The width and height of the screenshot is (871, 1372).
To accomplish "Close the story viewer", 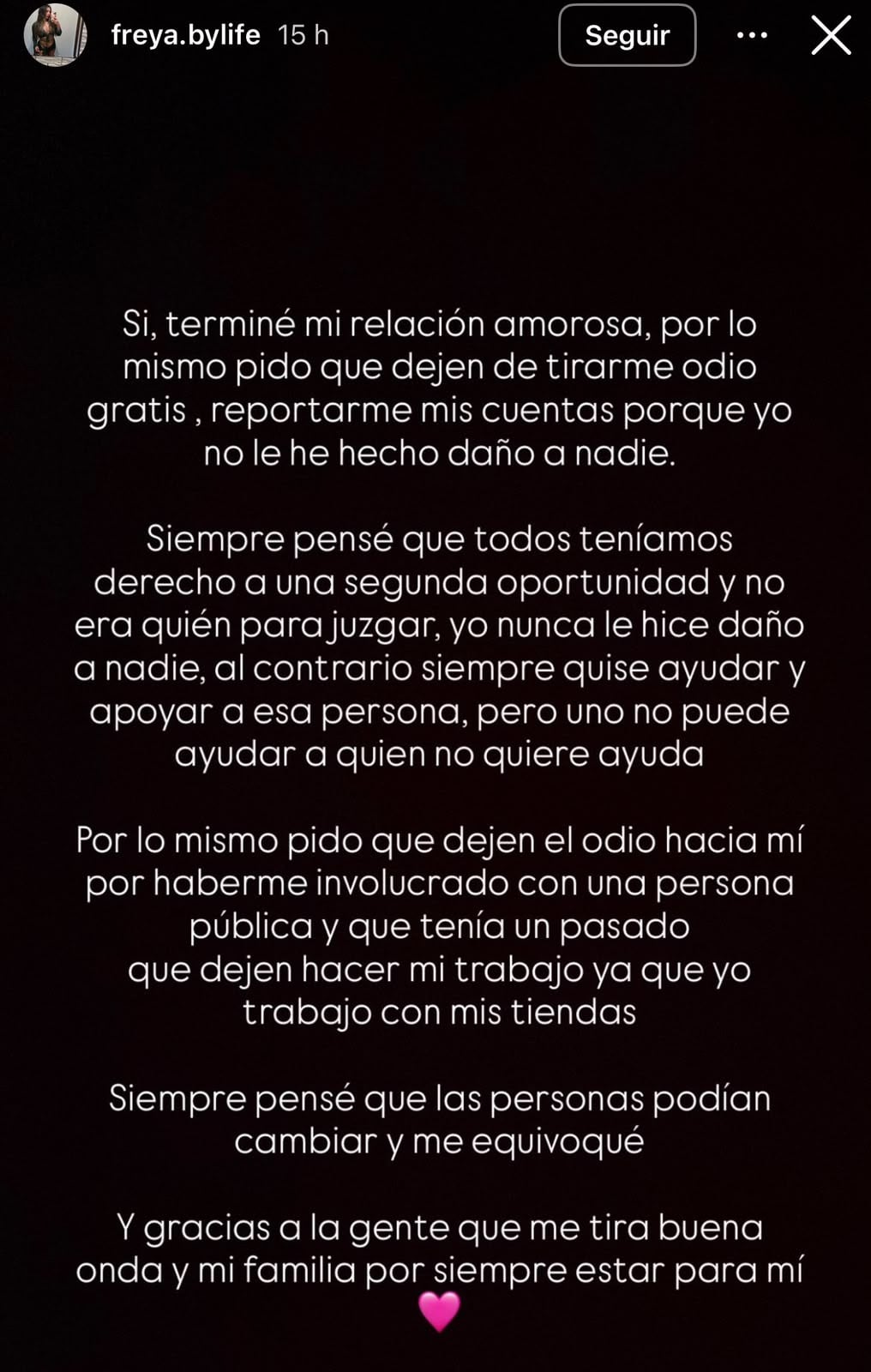I will coord(831,36).
